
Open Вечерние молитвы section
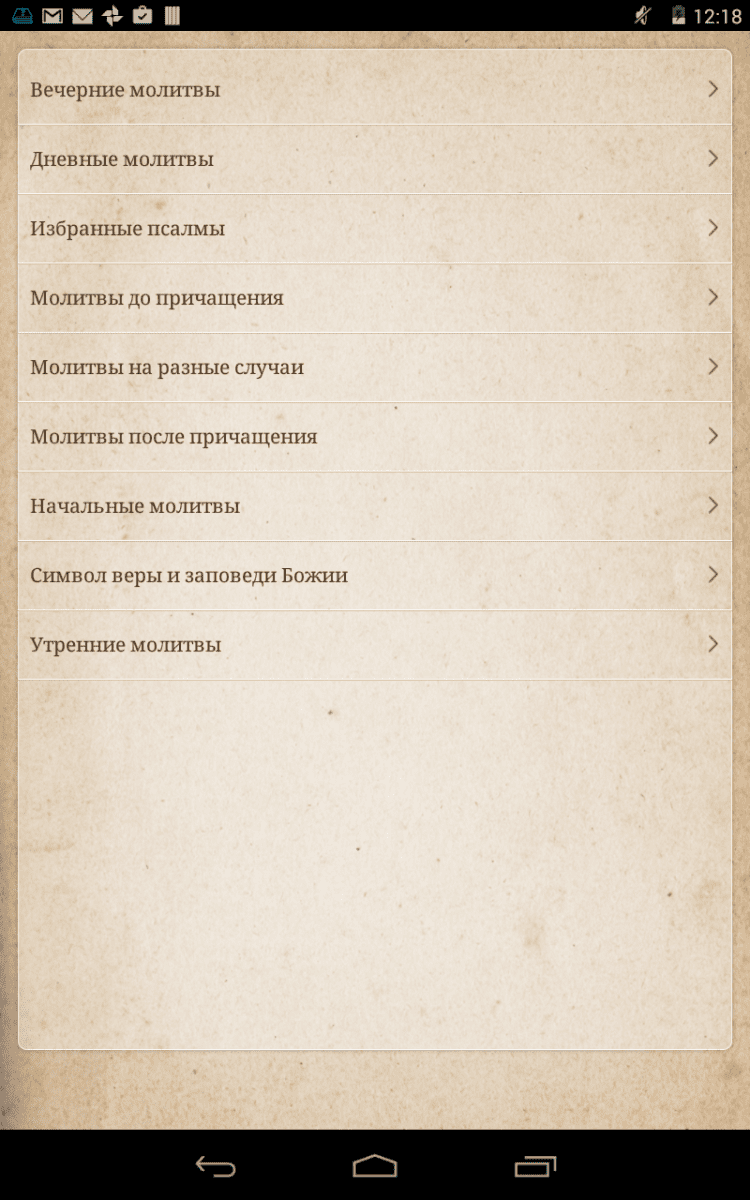pos(374,90)
